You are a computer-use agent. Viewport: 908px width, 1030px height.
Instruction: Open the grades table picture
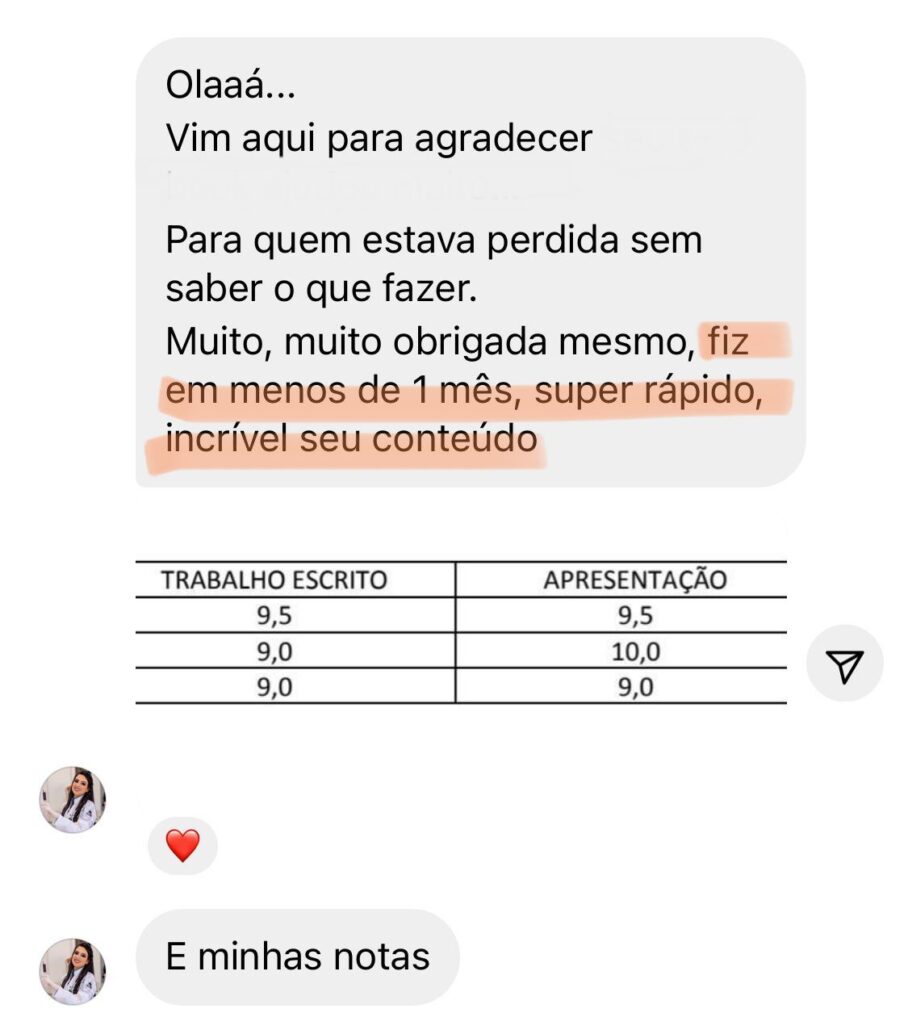(x=460, y=633)
